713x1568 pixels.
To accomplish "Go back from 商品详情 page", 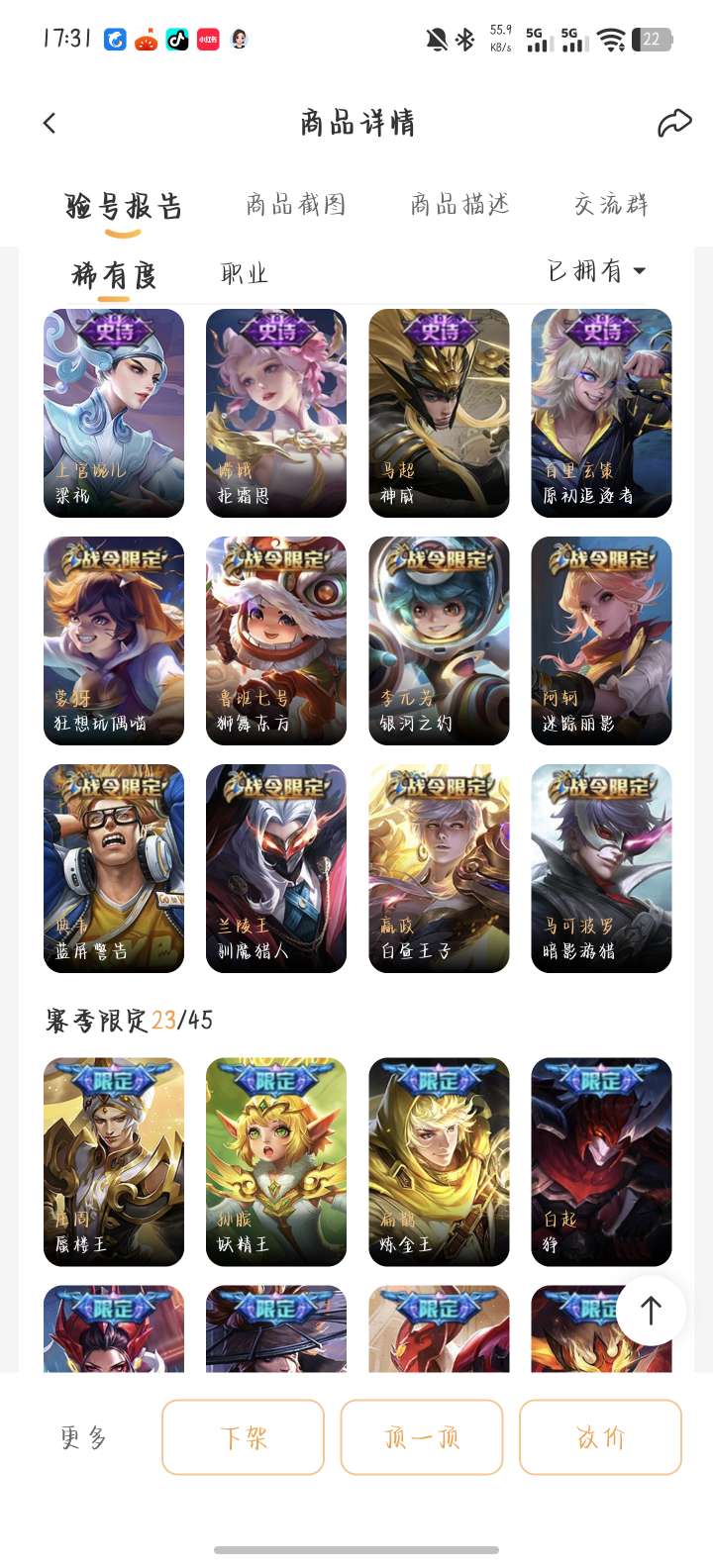I will pos(50,123).
